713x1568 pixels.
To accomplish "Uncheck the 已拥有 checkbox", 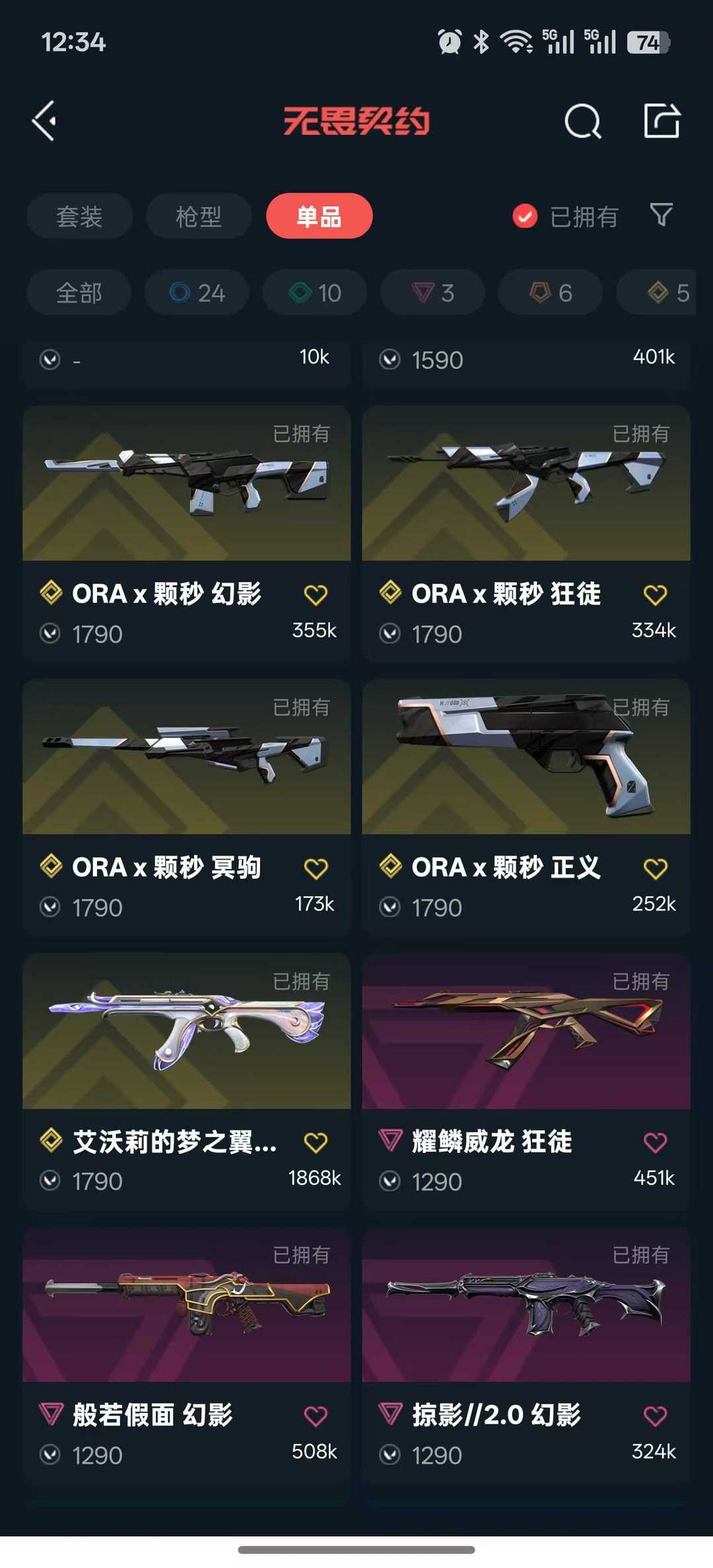I will [x=525, y=216].
